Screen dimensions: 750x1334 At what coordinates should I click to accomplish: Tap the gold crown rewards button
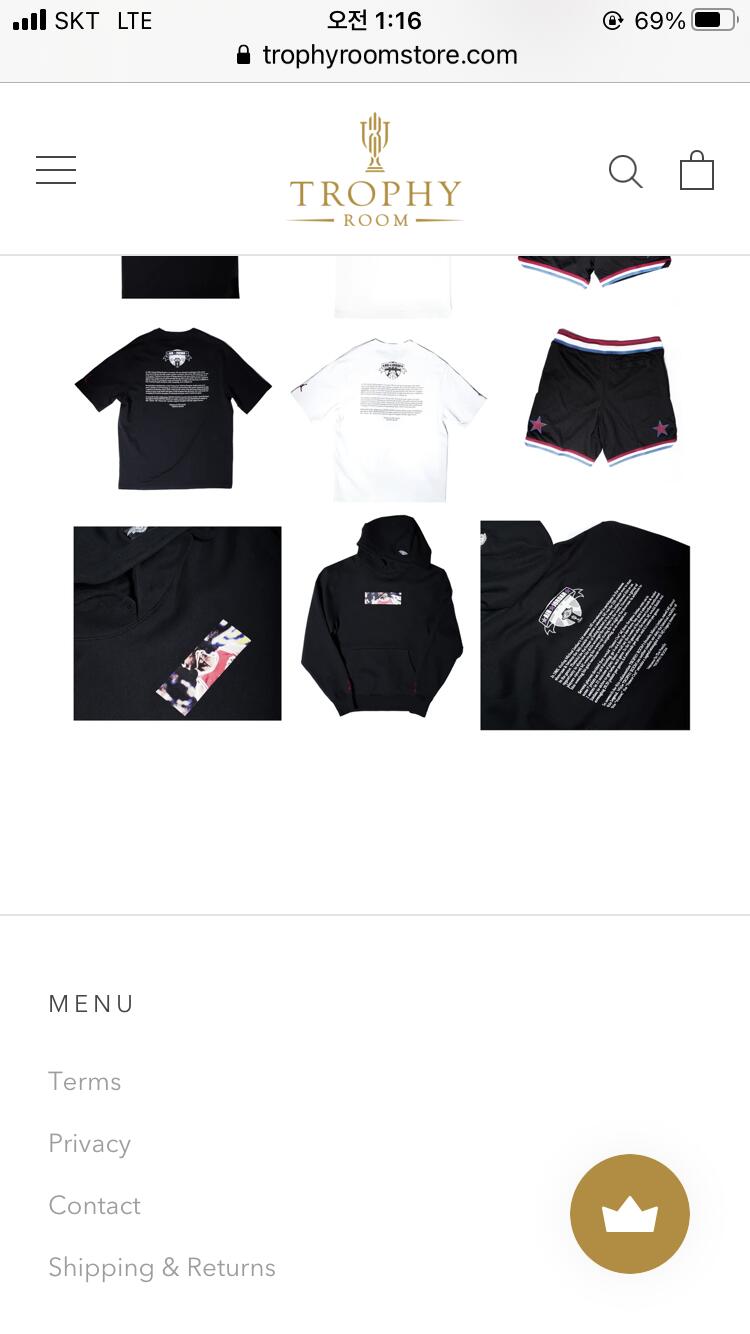[x=630, y=1214]
